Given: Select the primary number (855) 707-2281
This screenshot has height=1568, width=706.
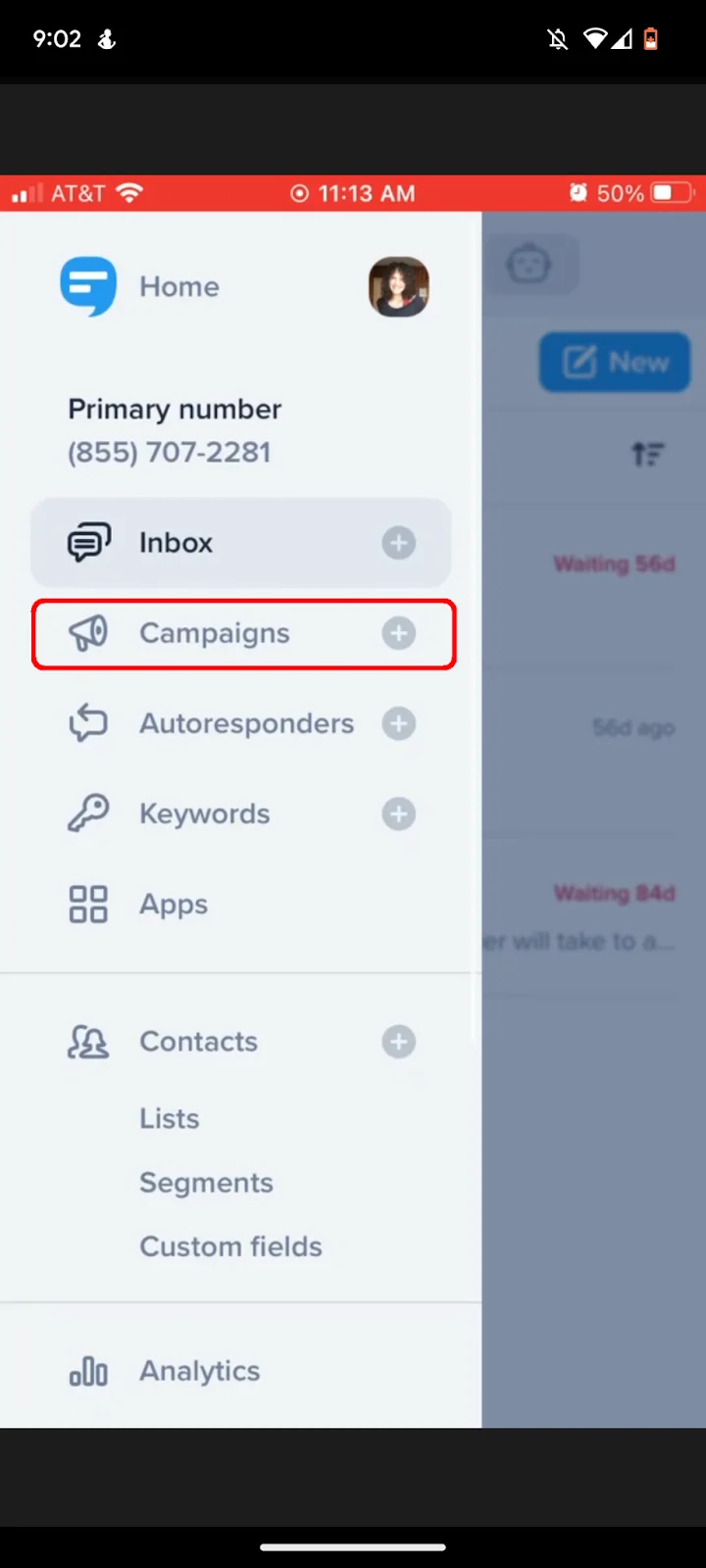Looking at the screenshot, I should click(x=169, y=452).
